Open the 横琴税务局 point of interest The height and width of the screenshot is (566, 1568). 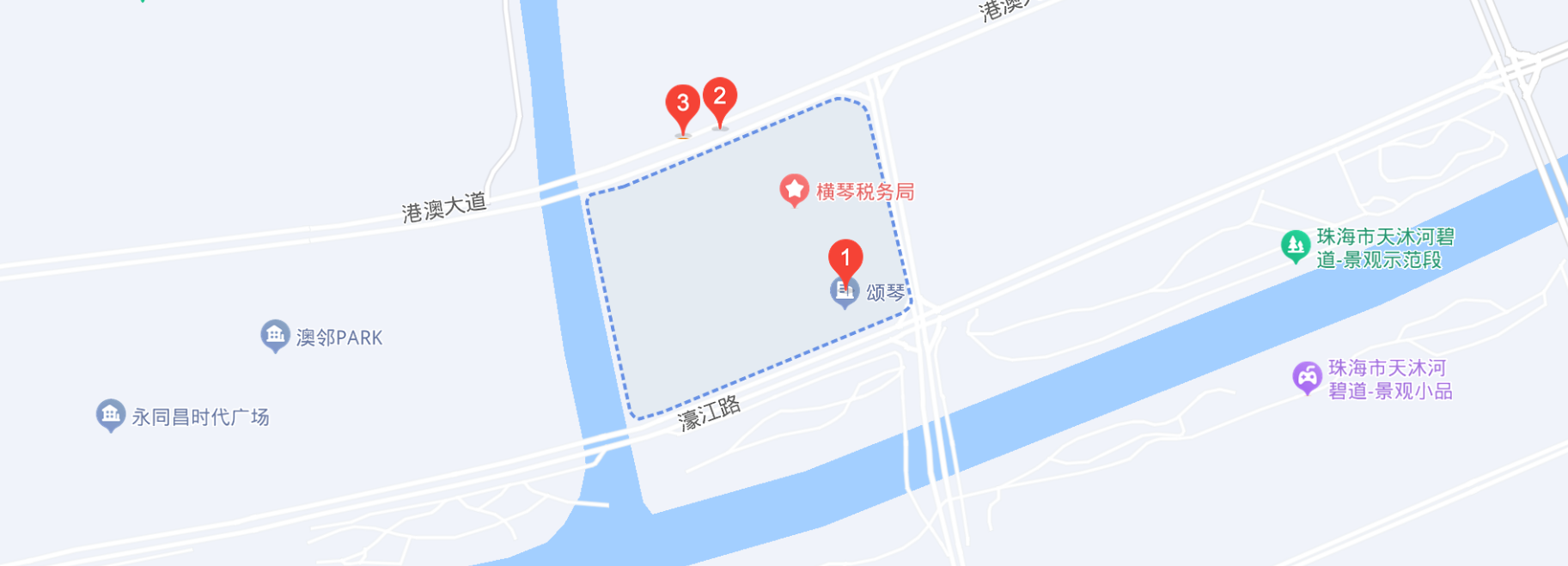click(794, 190)
